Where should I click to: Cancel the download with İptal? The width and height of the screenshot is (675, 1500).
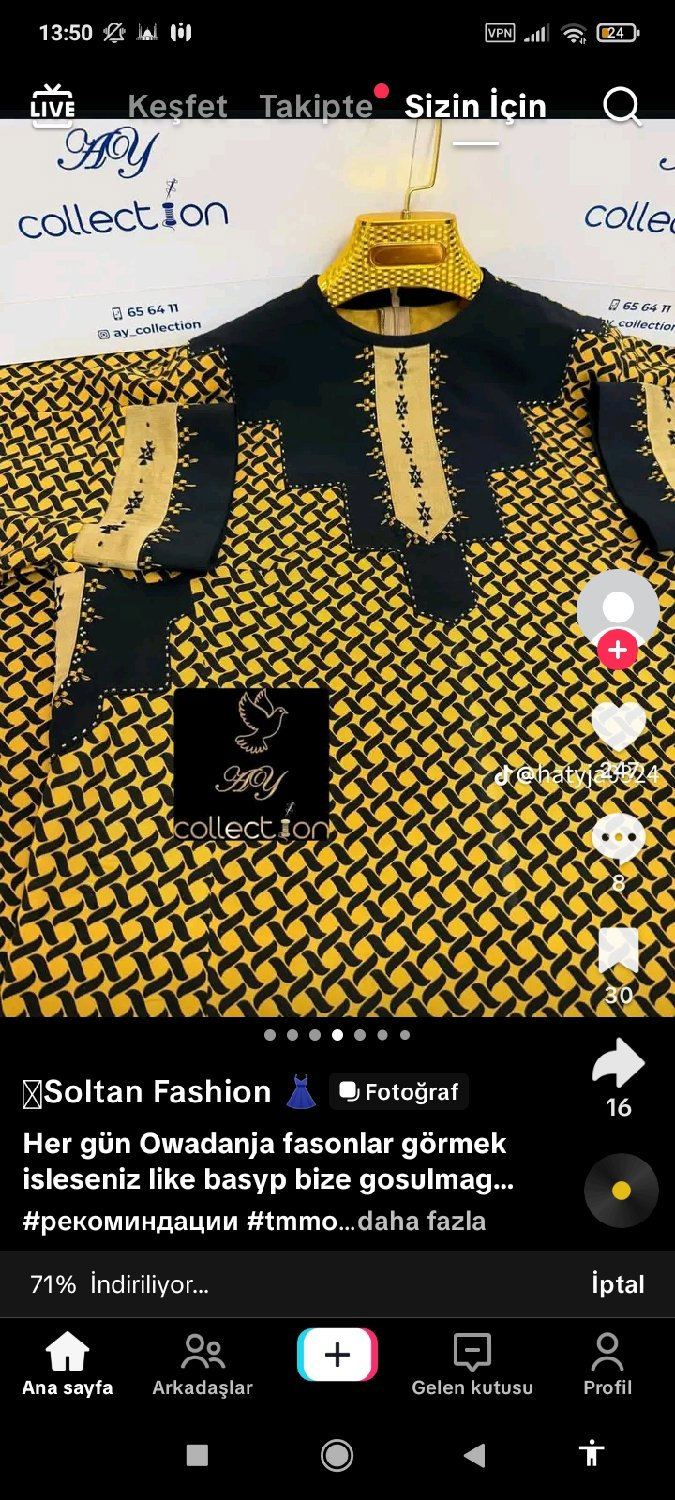pyautogui.click(x=617, y=1284)
